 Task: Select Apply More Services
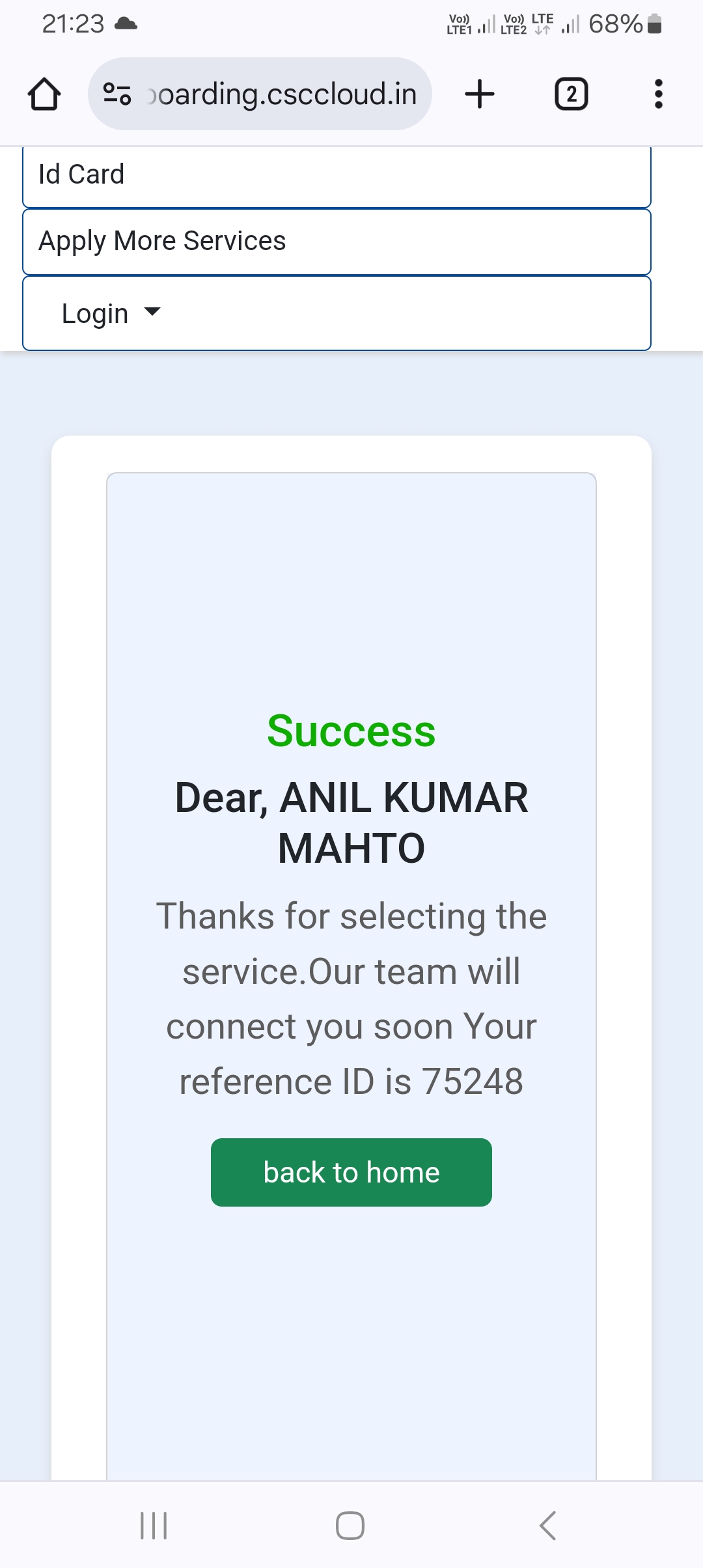(337, 242)
